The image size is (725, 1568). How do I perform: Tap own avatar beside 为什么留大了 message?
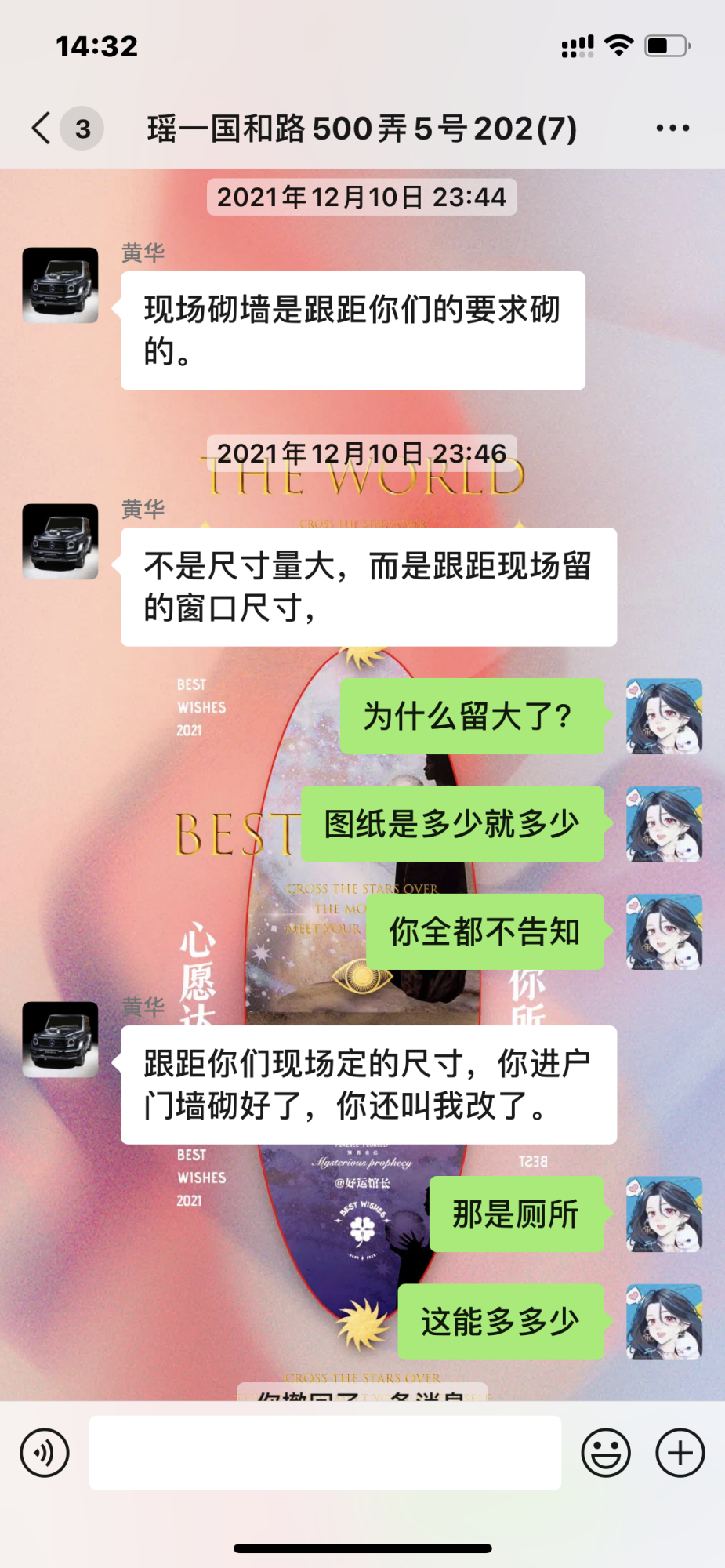(664, 717)
